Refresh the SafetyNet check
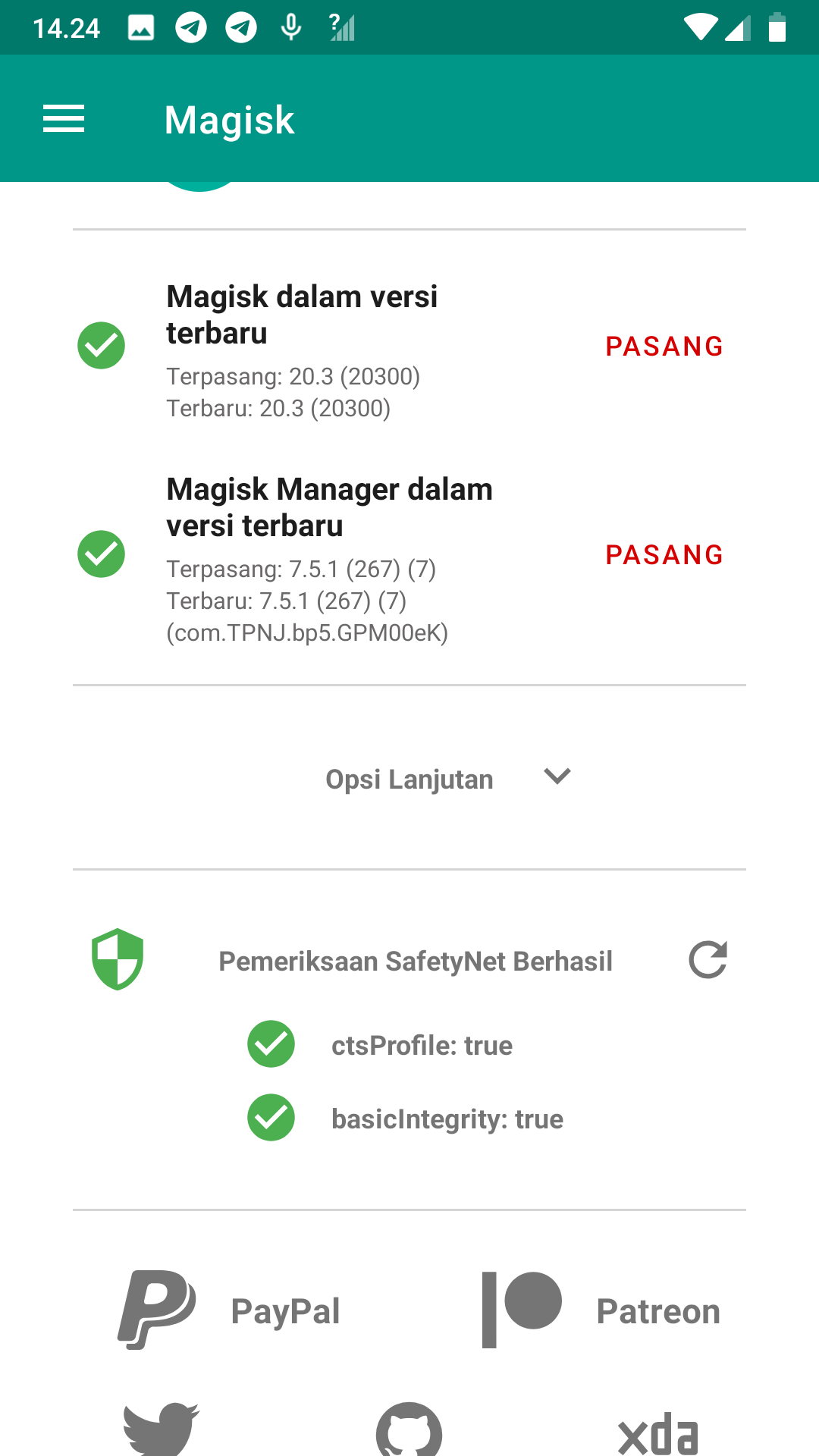Screen dimensions: 819x1456 tap(708, 960)
